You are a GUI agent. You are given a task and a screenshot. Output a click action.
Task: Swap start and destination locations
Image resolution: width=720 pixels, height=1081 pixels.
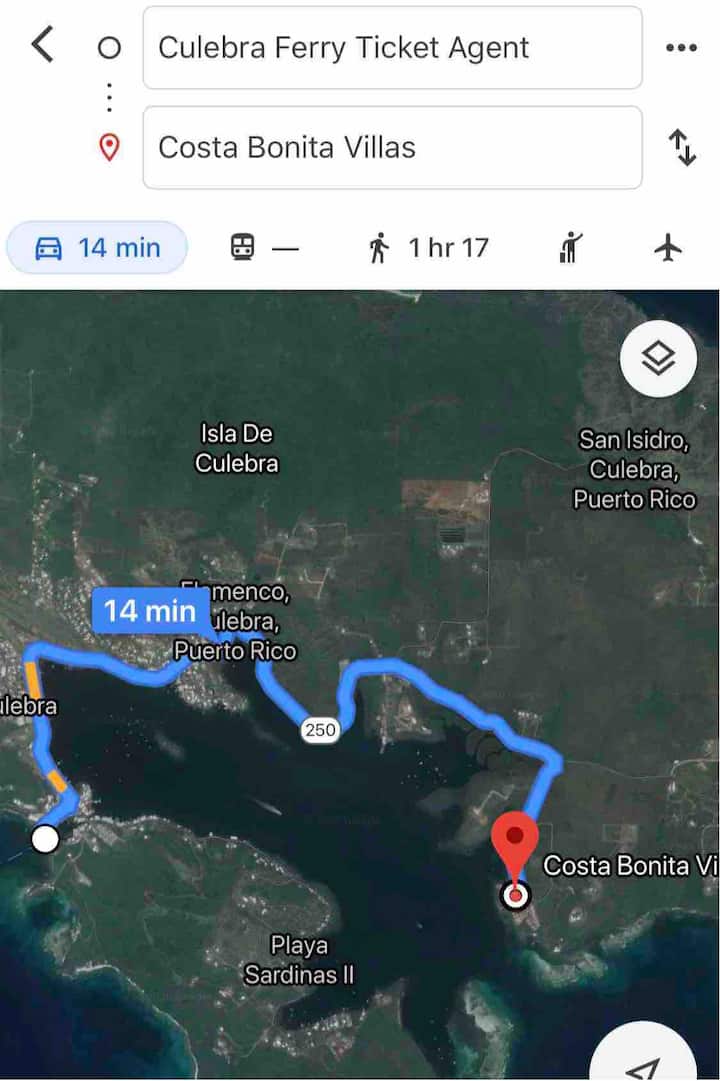click(x=682, y=148)
